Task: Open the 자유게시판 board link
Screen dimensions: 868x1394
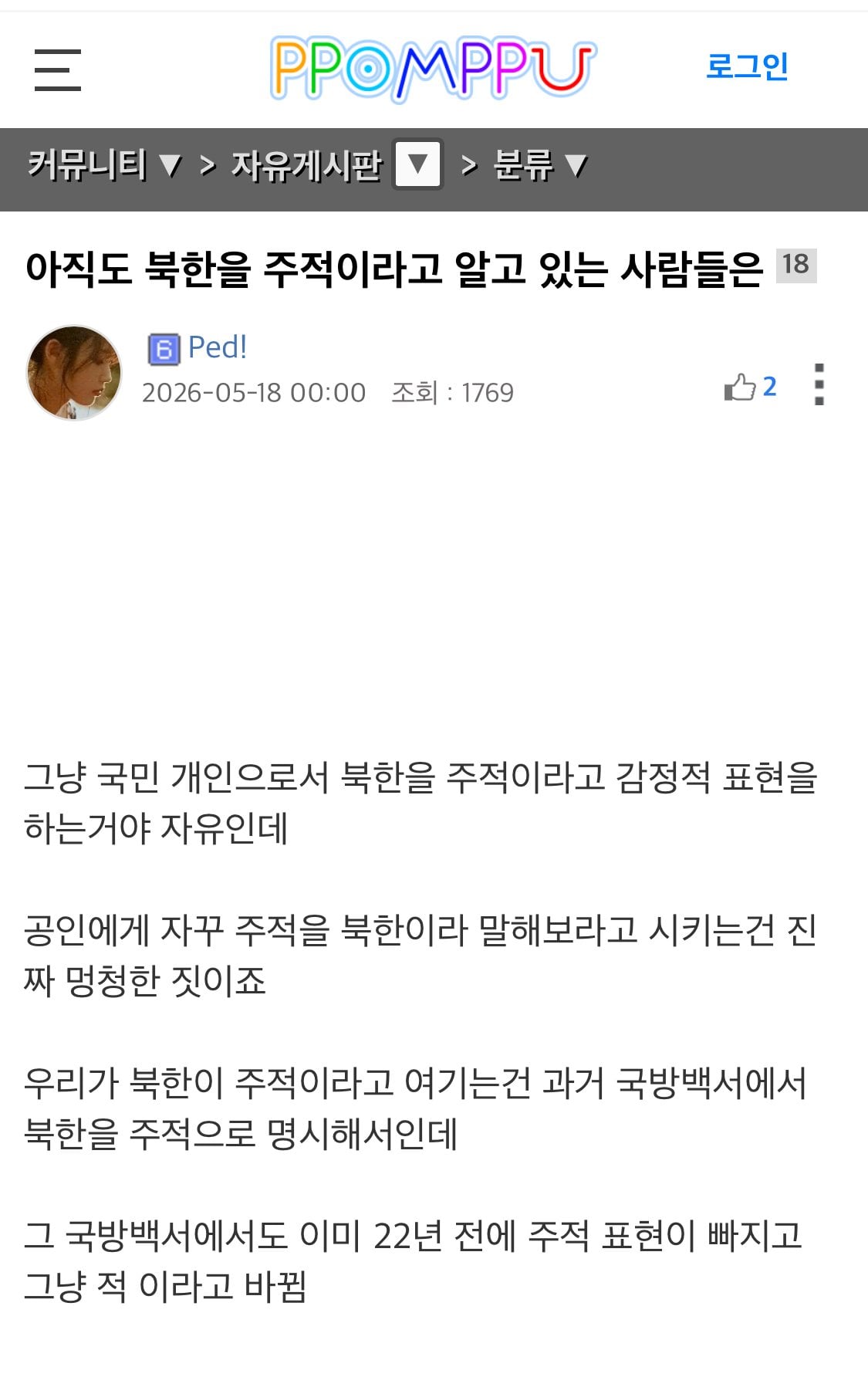Action: [306, 164]
